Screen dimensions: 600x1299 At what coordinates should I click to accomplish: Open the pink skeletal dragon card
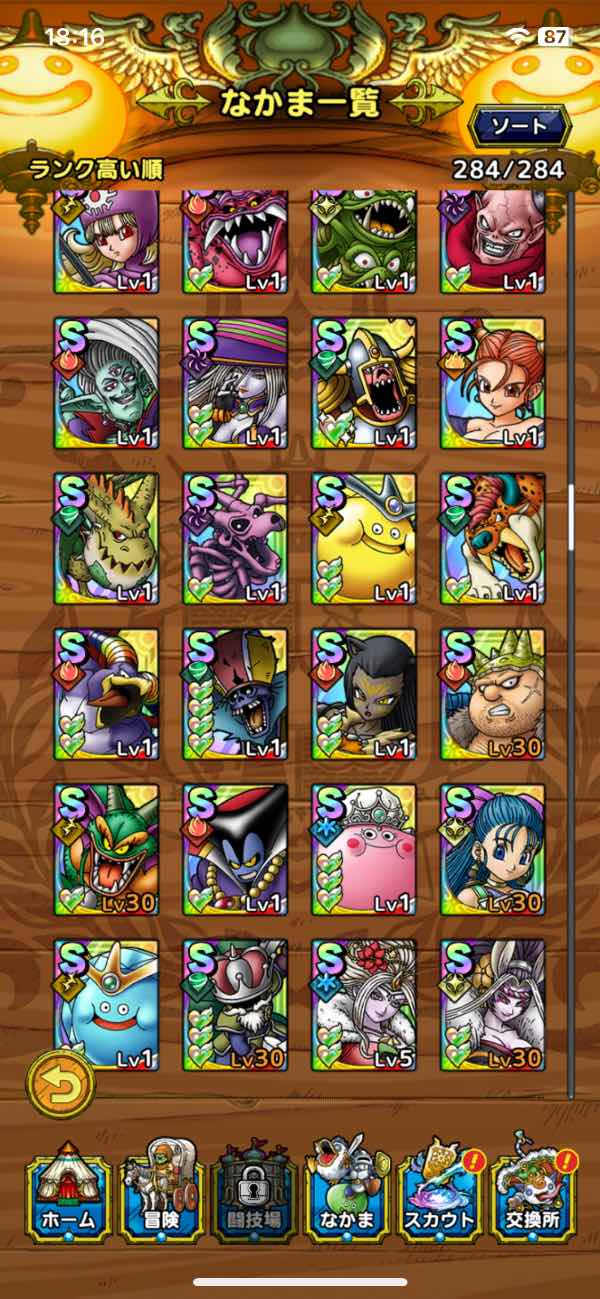236,536
